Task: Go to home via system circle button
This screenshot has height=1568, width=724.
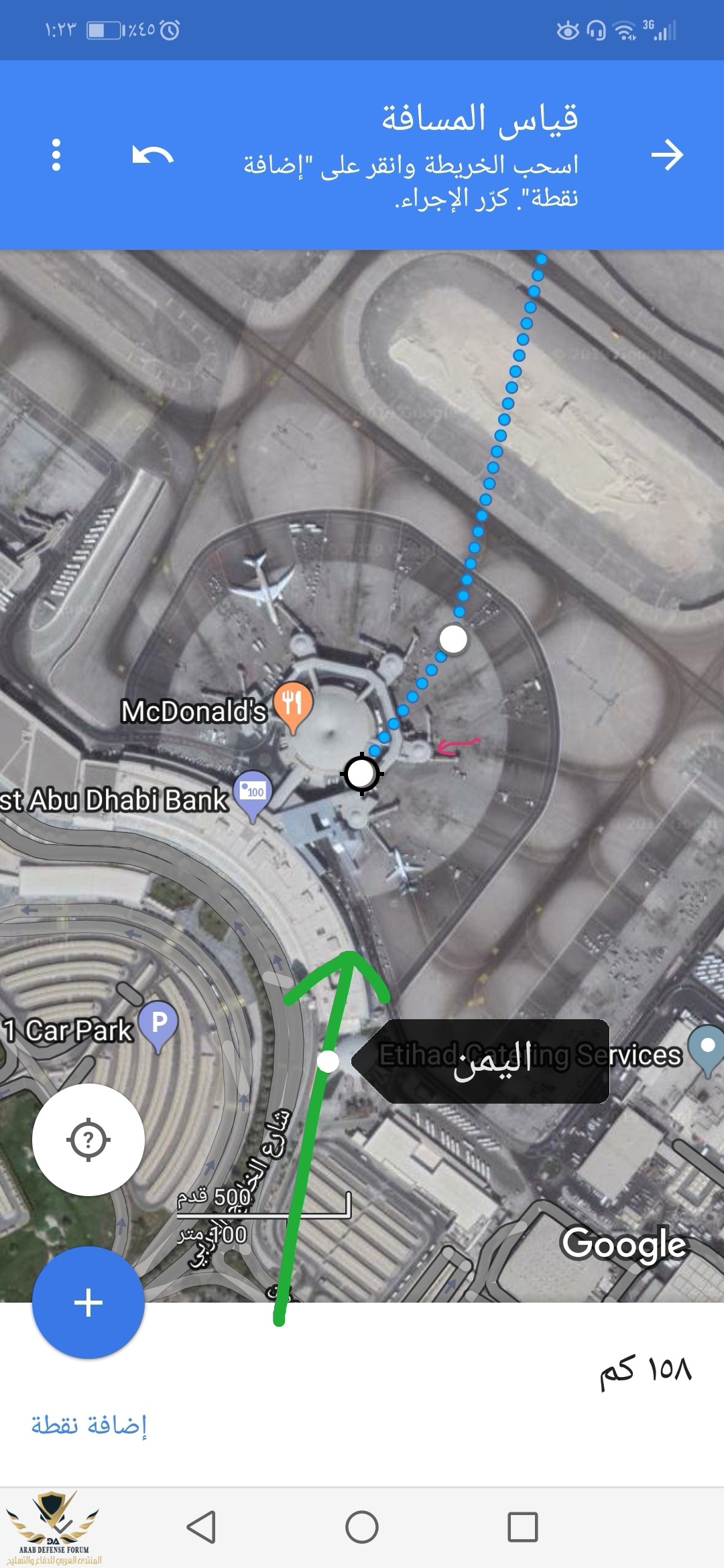Action: coord(362,1527)
